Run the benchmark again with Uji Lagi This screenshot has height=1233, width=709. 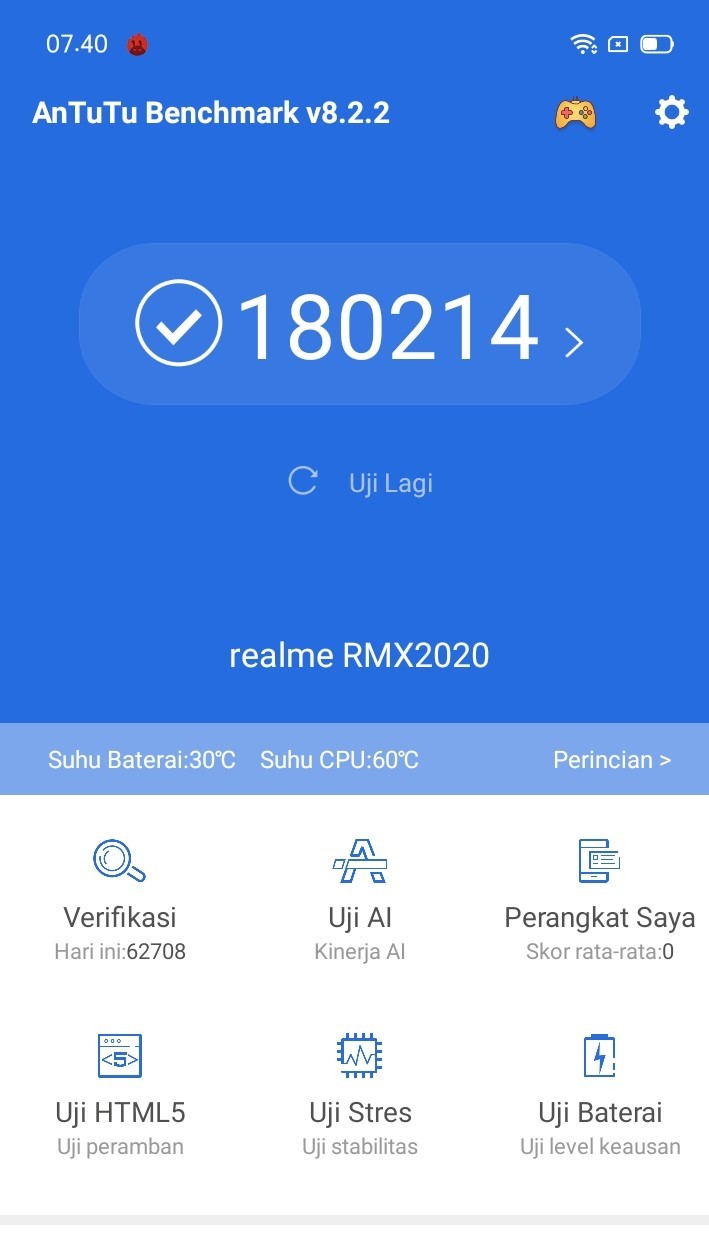click(361, 483)
